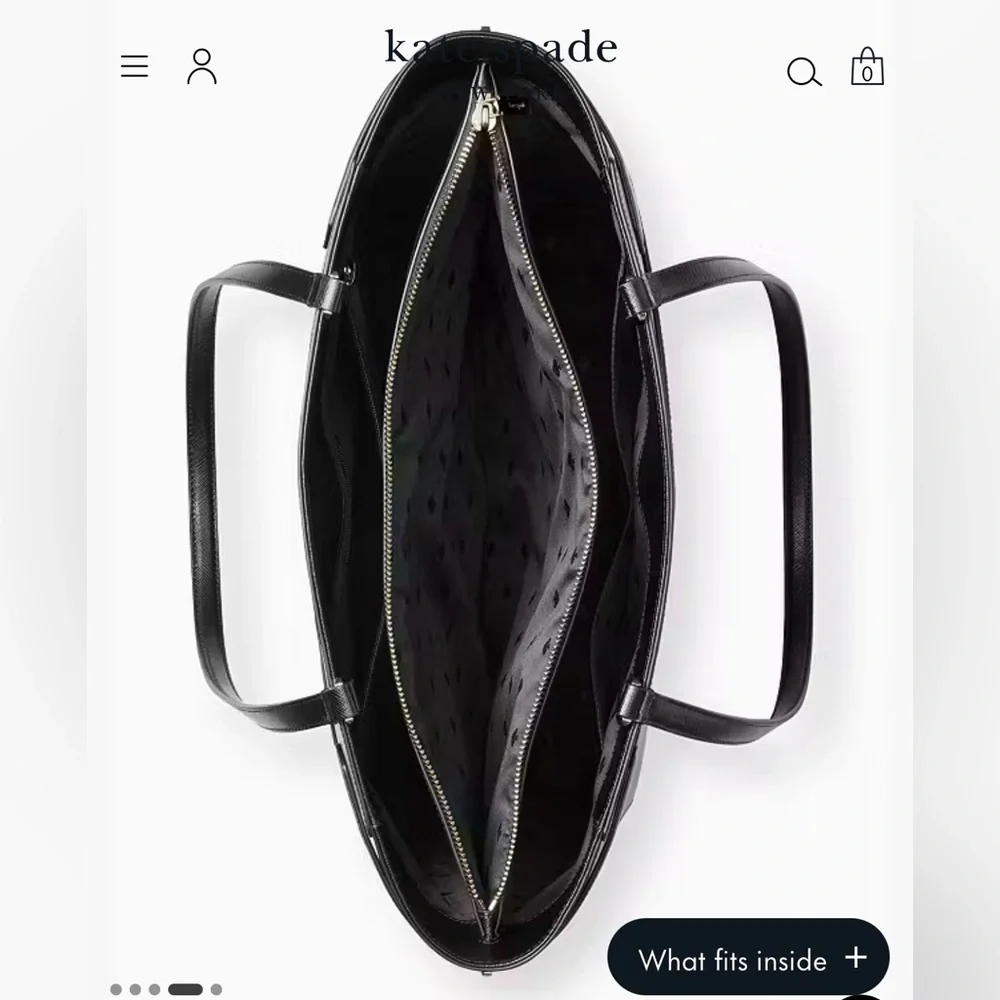Open the hamburger navigation menu
The image size is (1000, 1000).
click(134, 67)
